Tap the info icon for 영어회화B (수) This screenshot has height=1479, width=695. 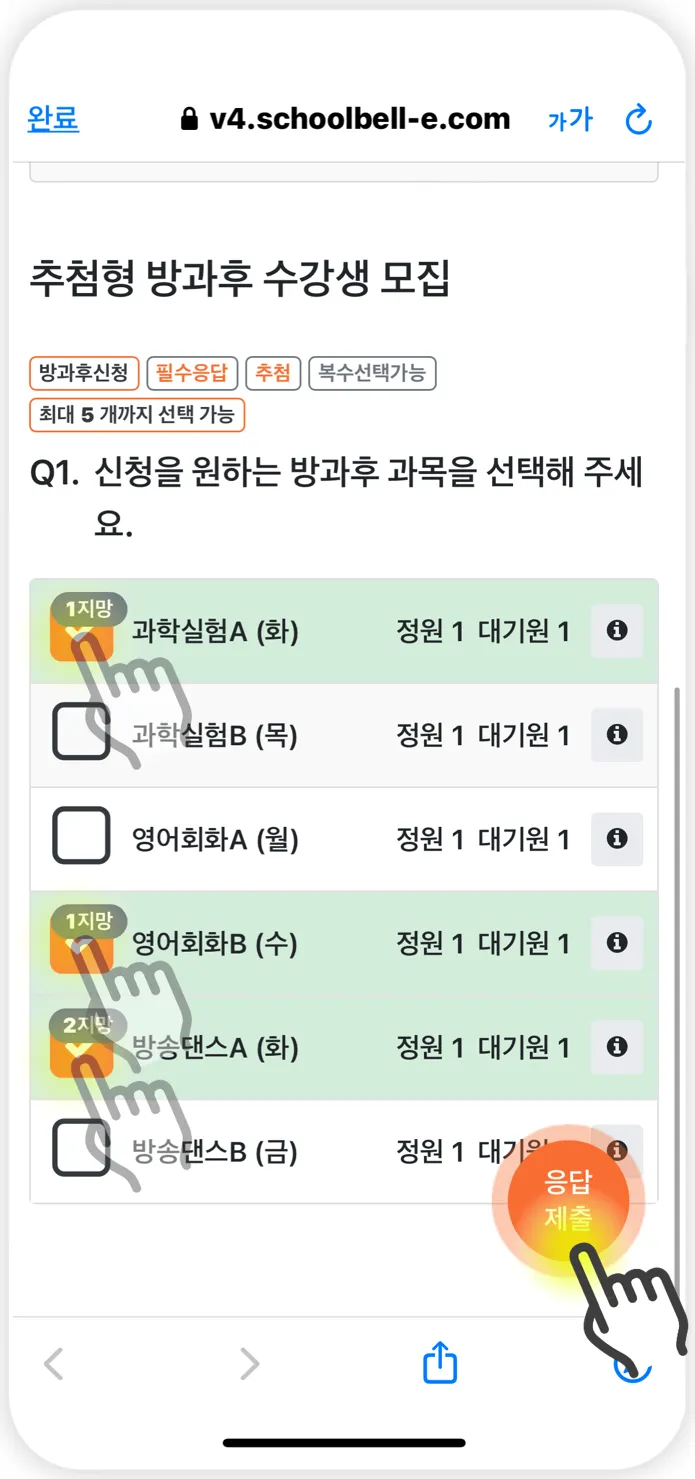(617, 943)
